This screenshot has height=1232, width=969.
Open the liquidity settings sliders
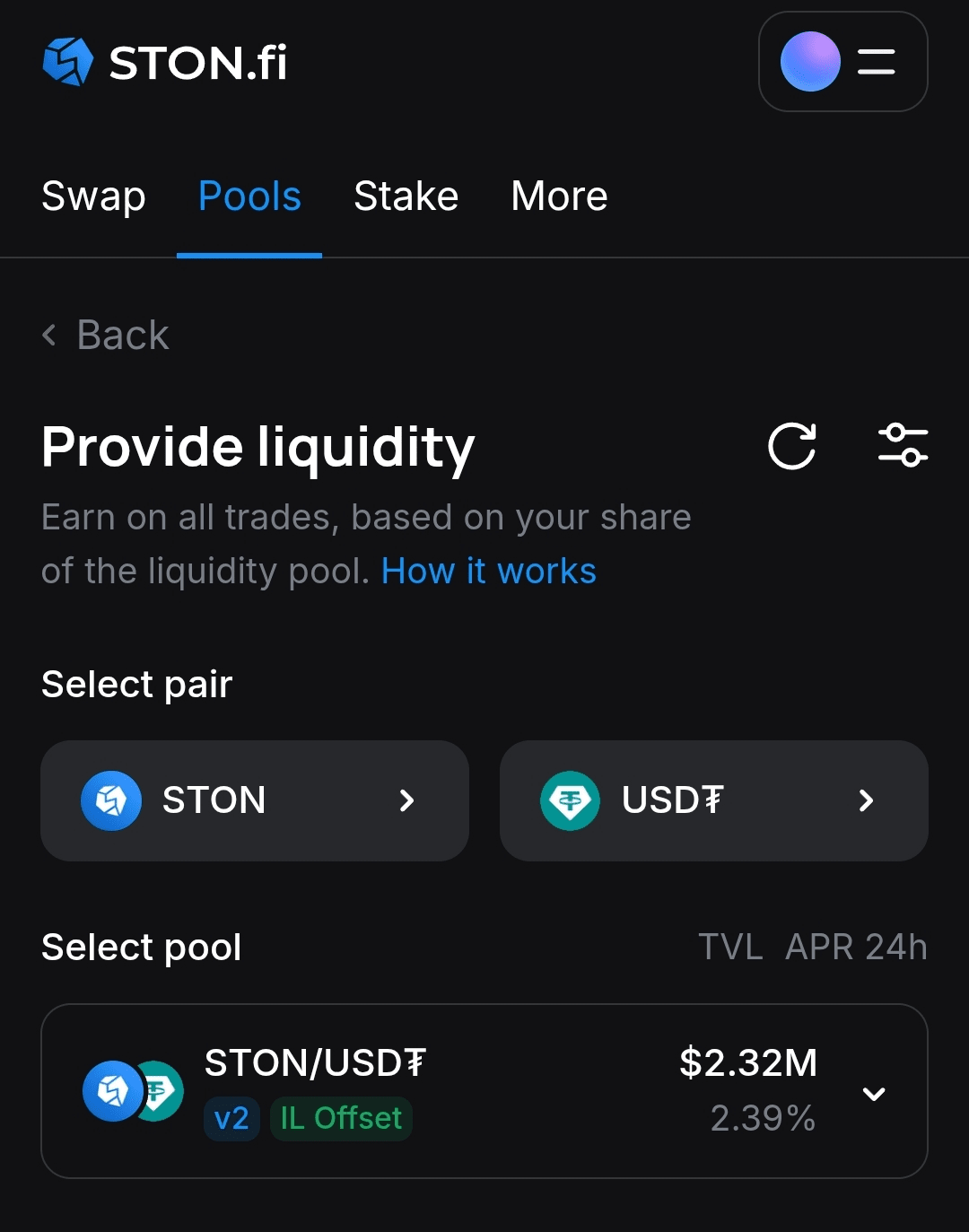click(903, 446)
